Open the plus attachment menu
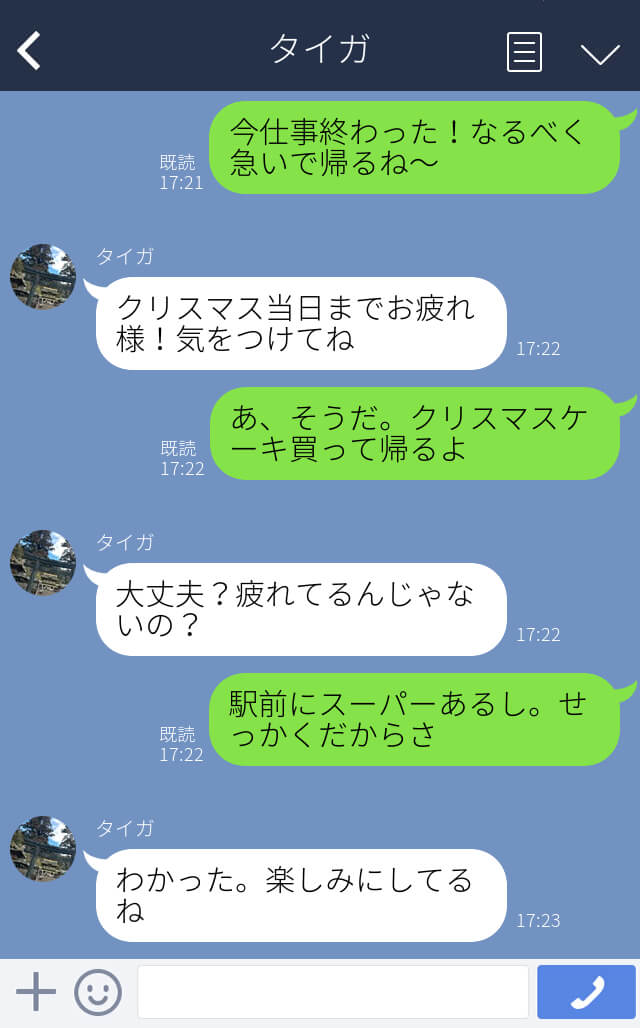This screenshot has width=640, height=1028. [35, 991]
